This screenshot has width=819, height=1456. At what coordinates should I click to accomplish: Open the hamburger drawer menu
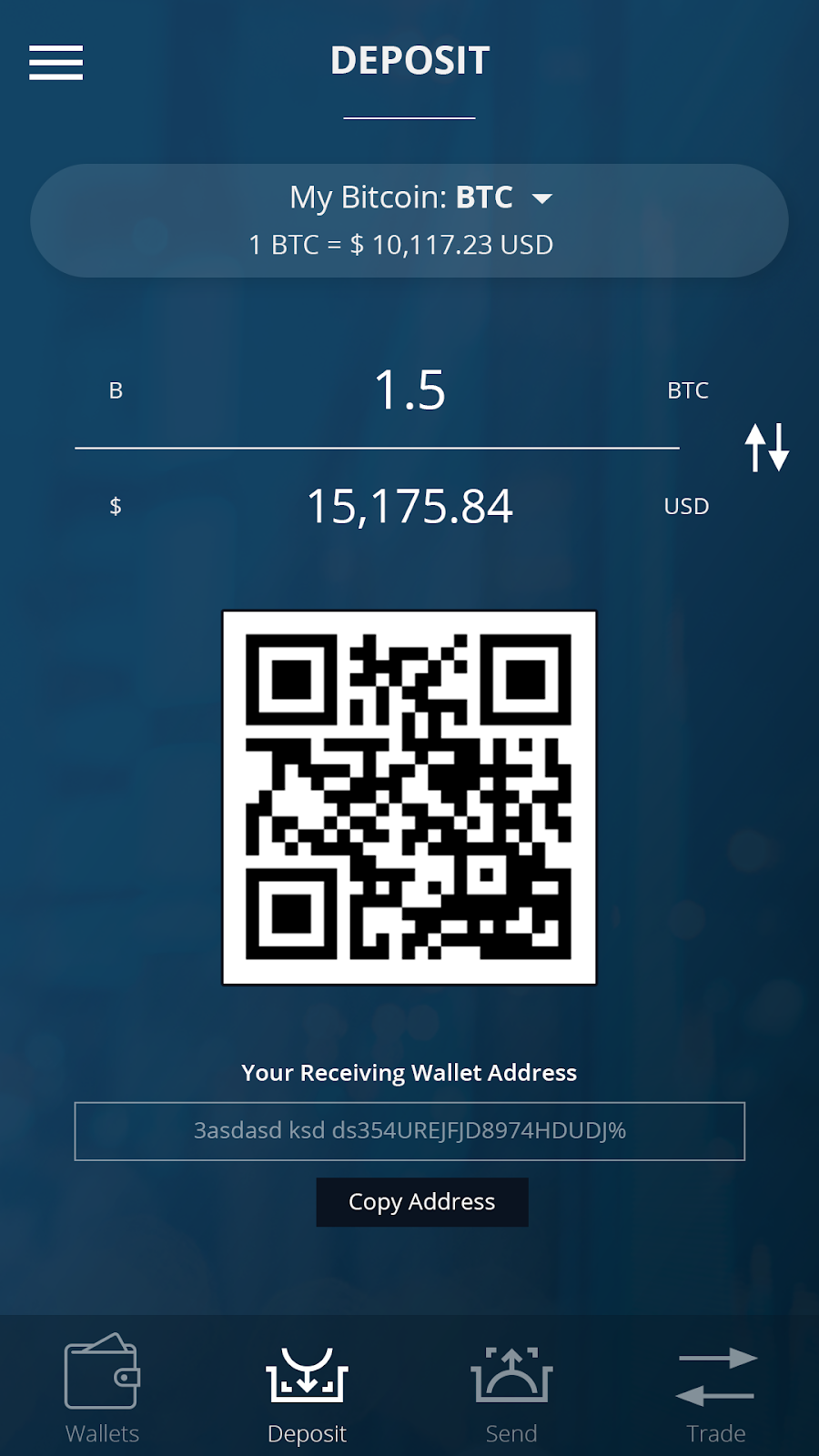click(56, 63)
